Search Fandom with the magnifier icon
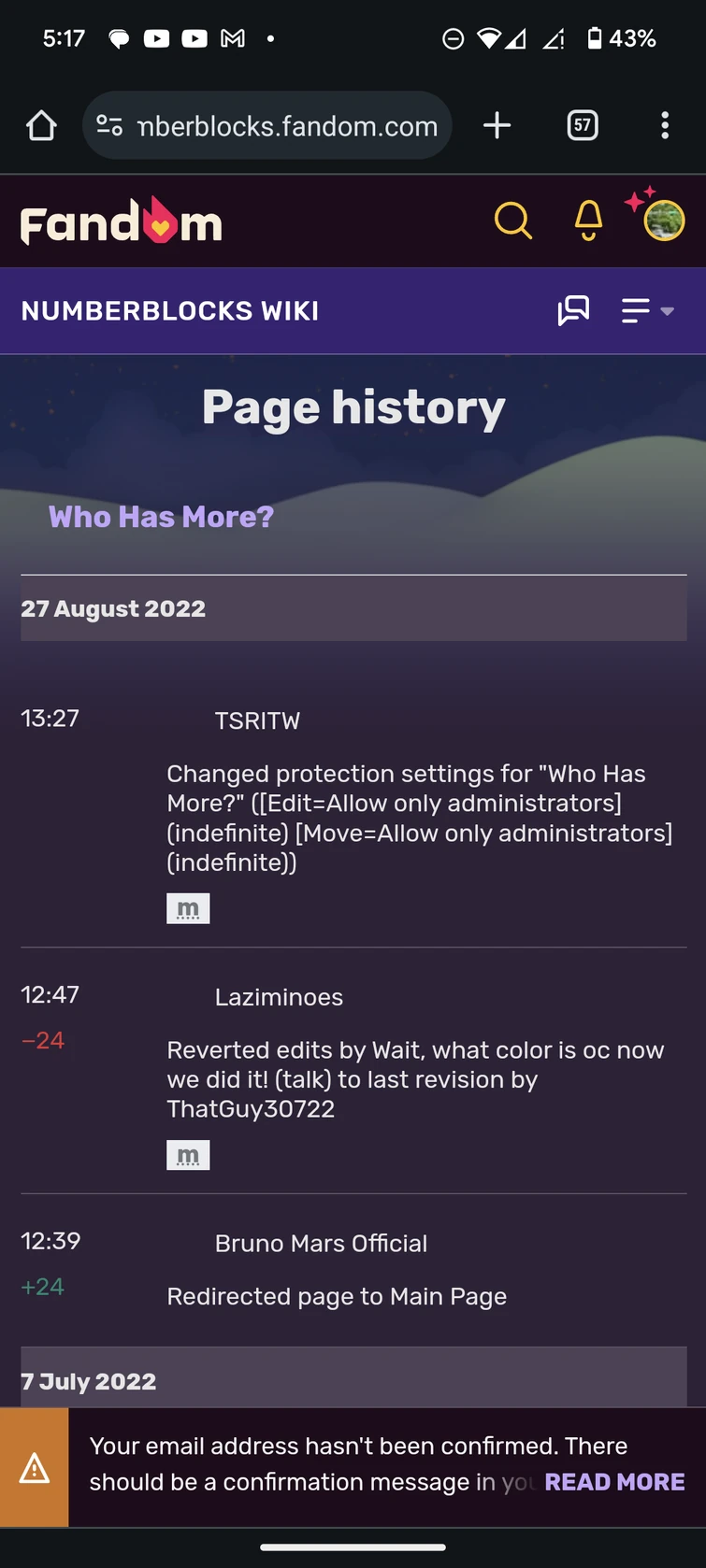 tap(512, 221)
